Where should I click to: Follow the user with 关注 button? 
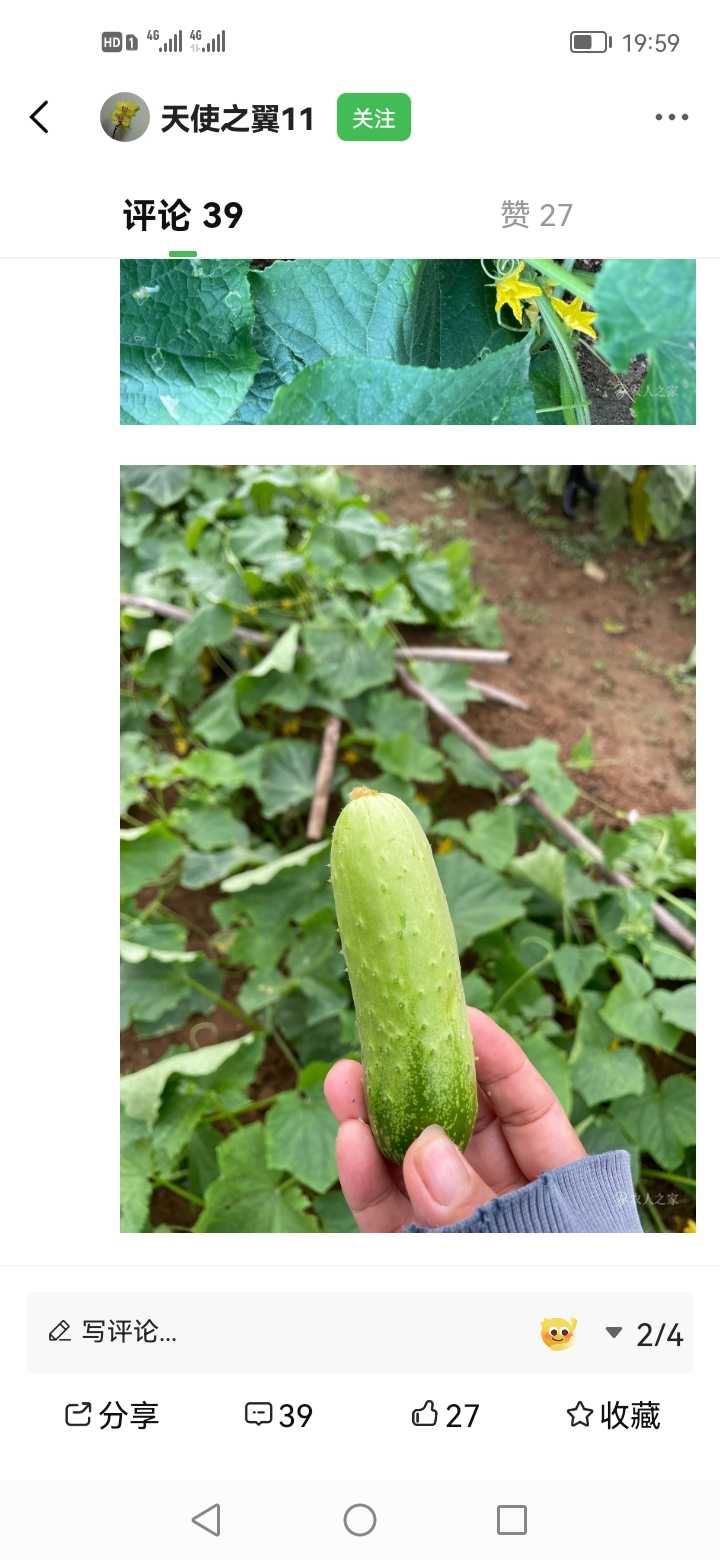point(374,118)
